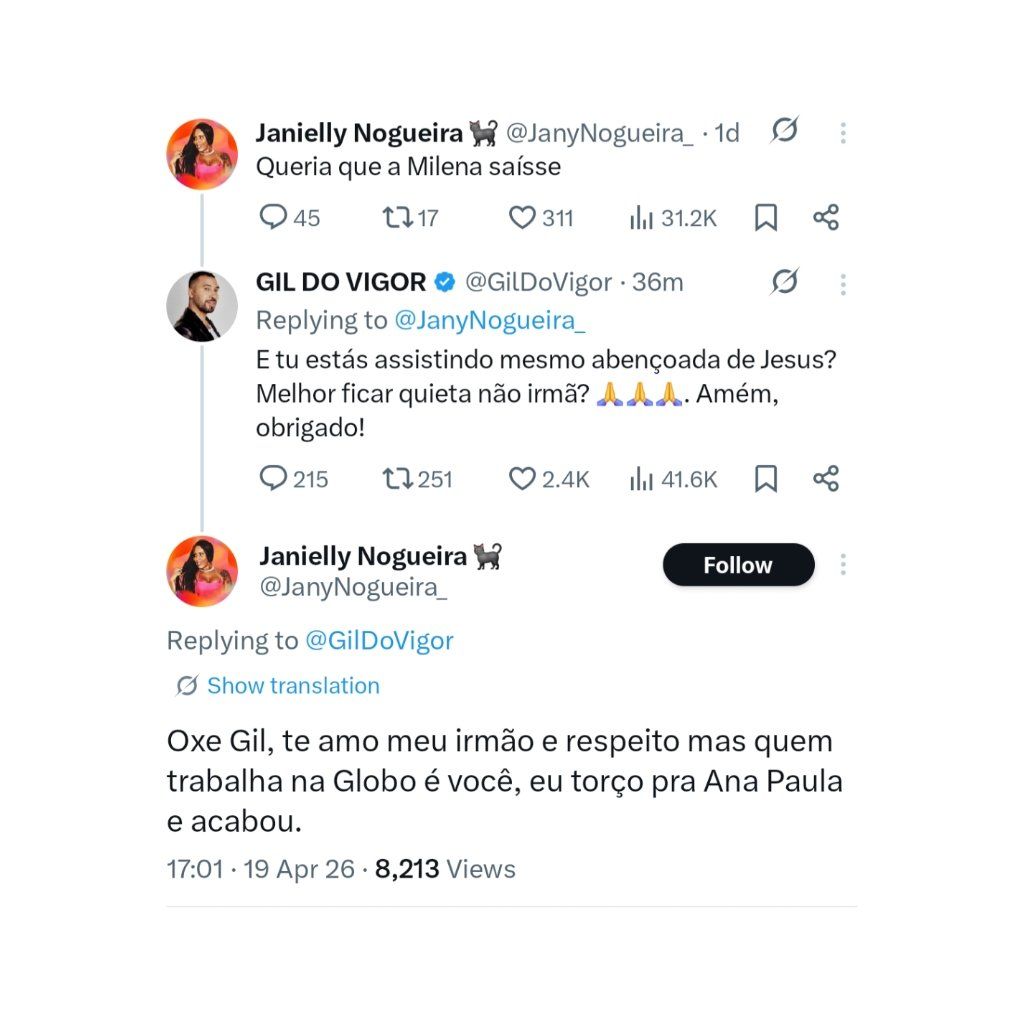1024x1024 pixels.
Task: Reply to Janielly's "Queria que a Milena saísse" post
Action: (274, 217)
